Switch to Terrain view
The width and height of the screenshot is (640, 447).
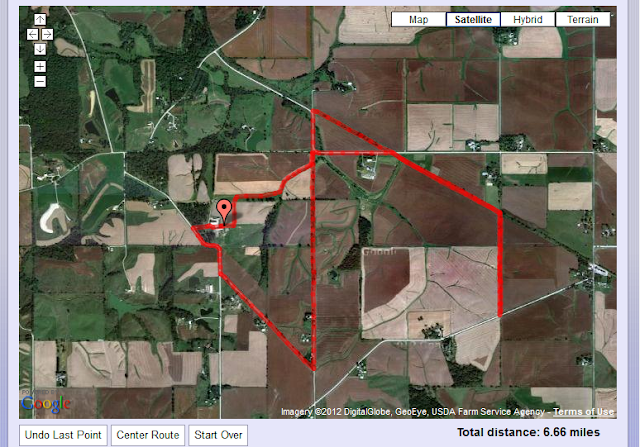coord(583,19)
